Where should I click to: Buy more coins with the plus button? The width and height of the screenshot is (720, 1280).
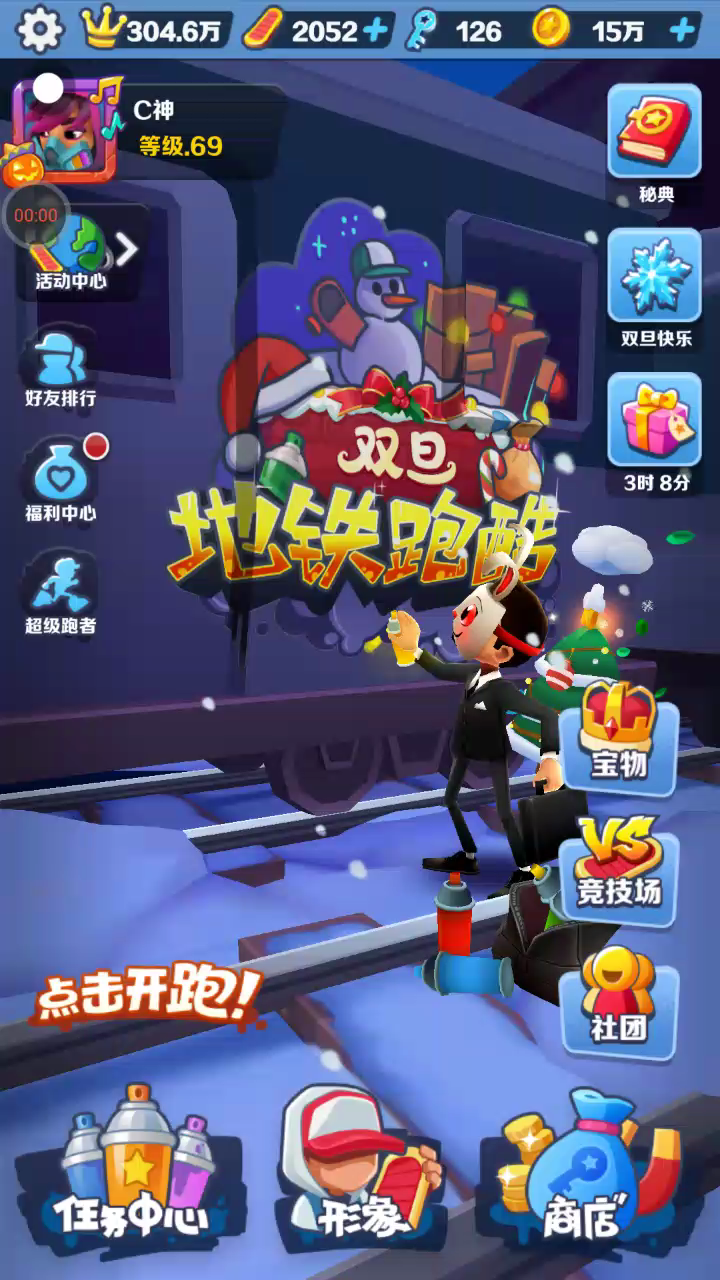[x=682, y=31]
